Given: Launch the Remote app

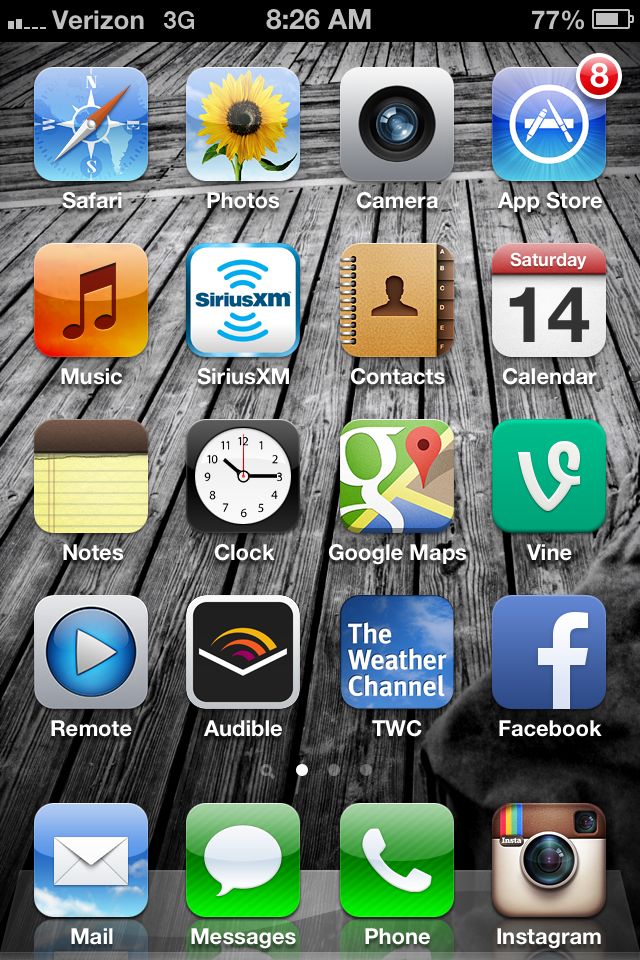Looking at the screenshot, I should point(91,652).
